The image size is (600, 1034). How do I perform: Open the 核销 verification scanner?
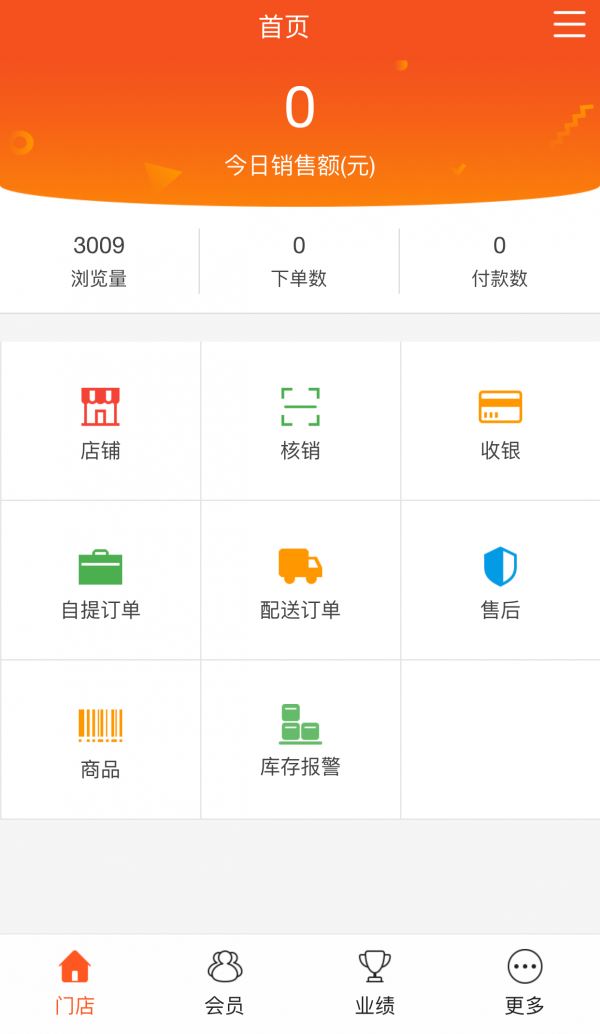click(x=300, y=421)
